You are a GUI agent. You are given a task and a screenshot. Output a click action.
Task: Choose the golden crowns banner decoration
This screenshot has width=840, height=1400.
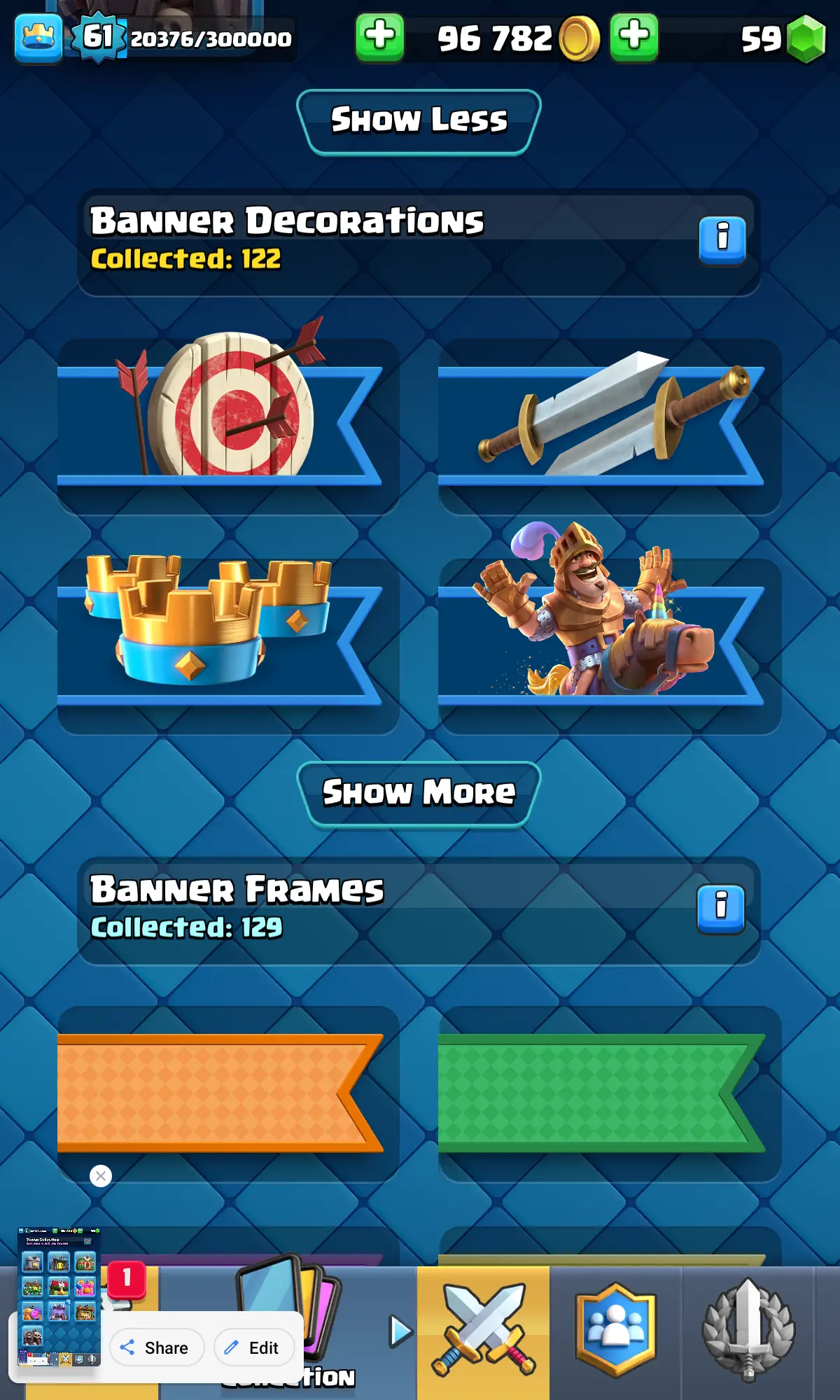point(227,637)
